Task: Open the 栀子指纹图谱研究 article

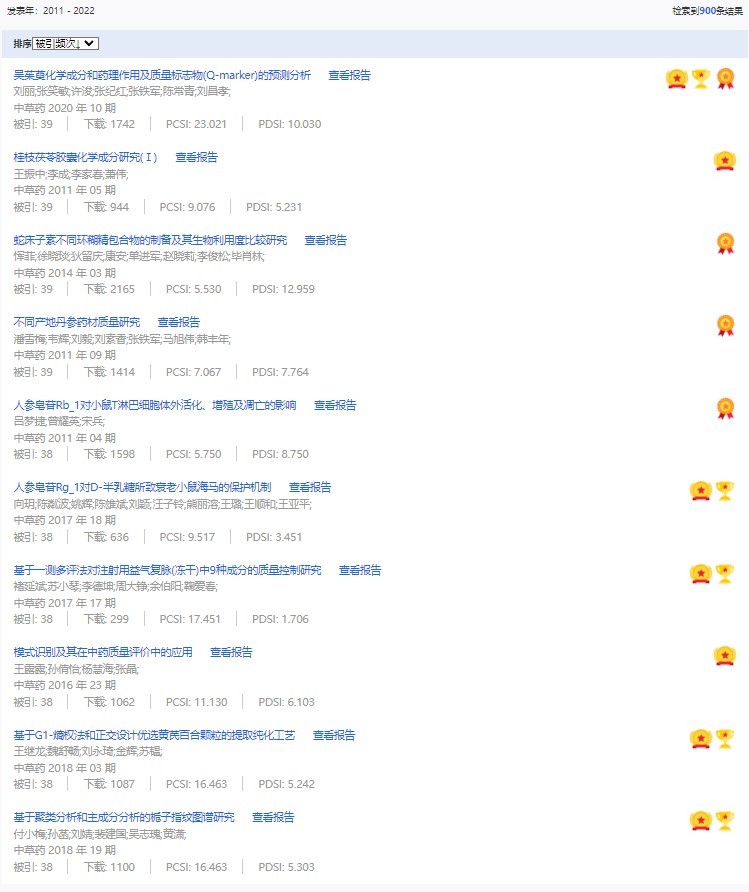Action: (124, 817)
